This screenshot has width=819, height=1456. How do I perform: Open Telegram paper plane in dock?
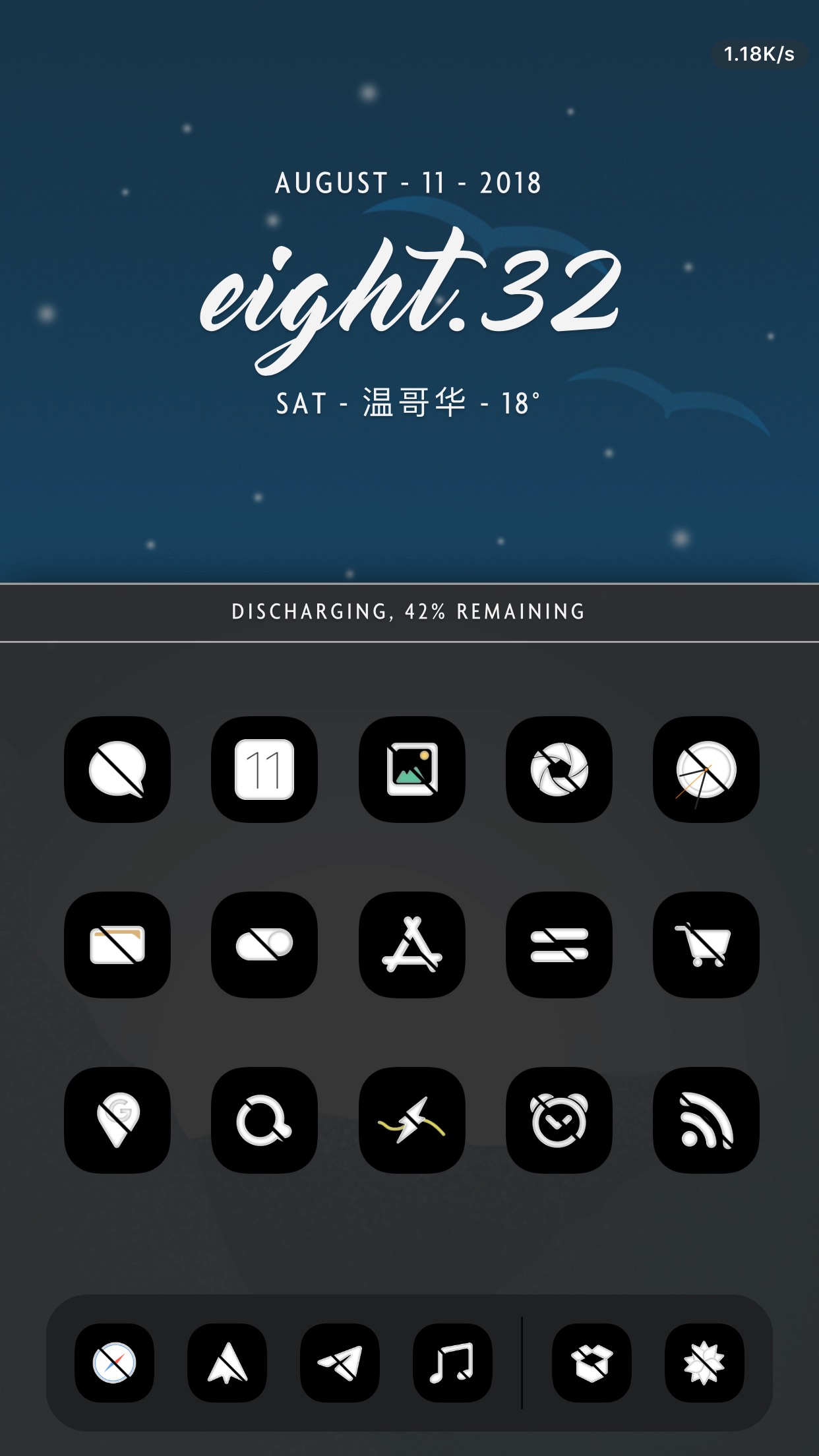pos(340,1362)
